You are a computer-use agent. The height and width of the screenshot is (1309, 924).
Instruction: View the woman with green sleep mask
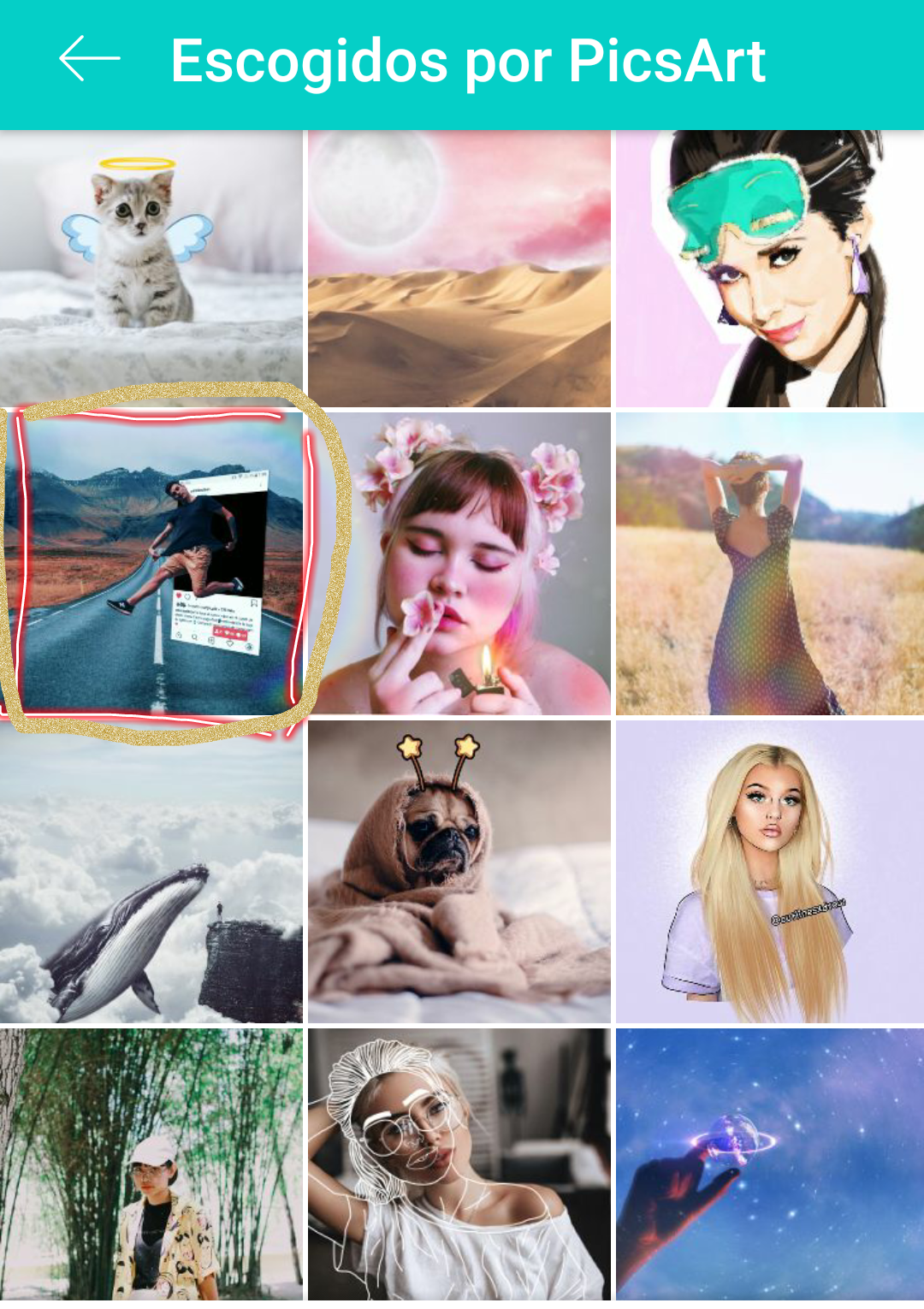click(769, 268)
